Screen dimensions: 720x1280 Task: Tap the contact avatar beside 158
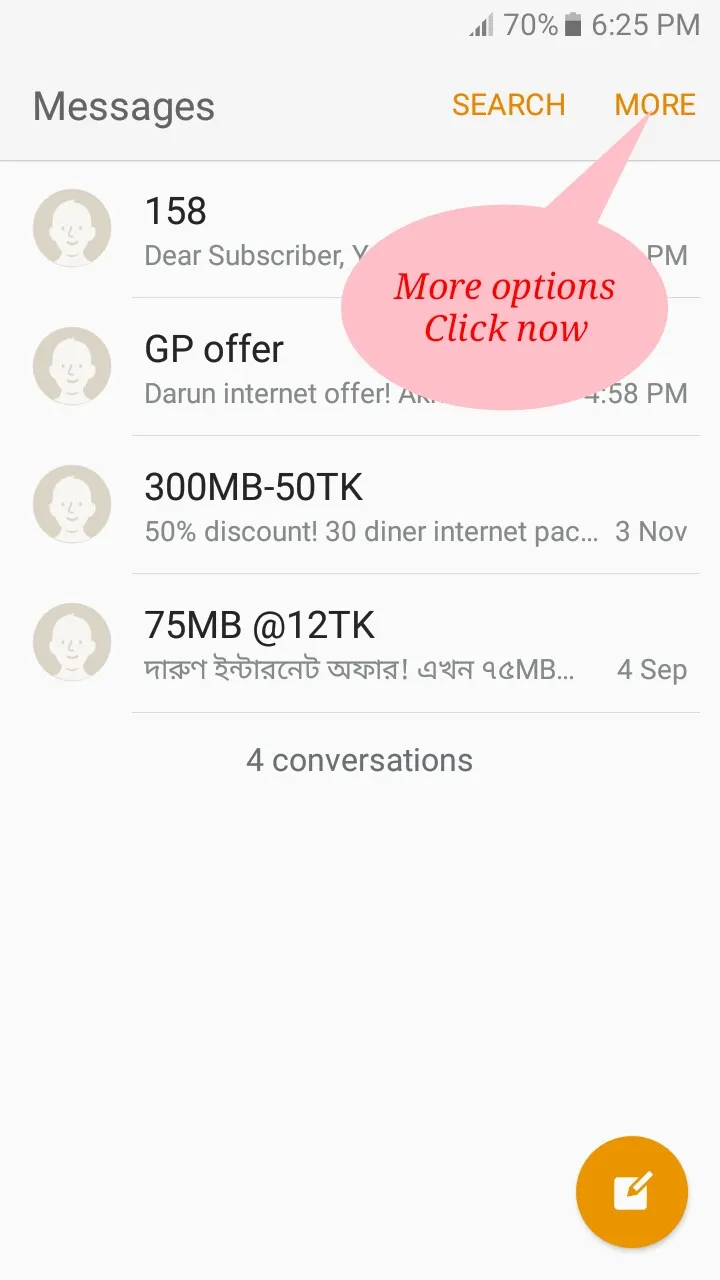tap(72, 228)
